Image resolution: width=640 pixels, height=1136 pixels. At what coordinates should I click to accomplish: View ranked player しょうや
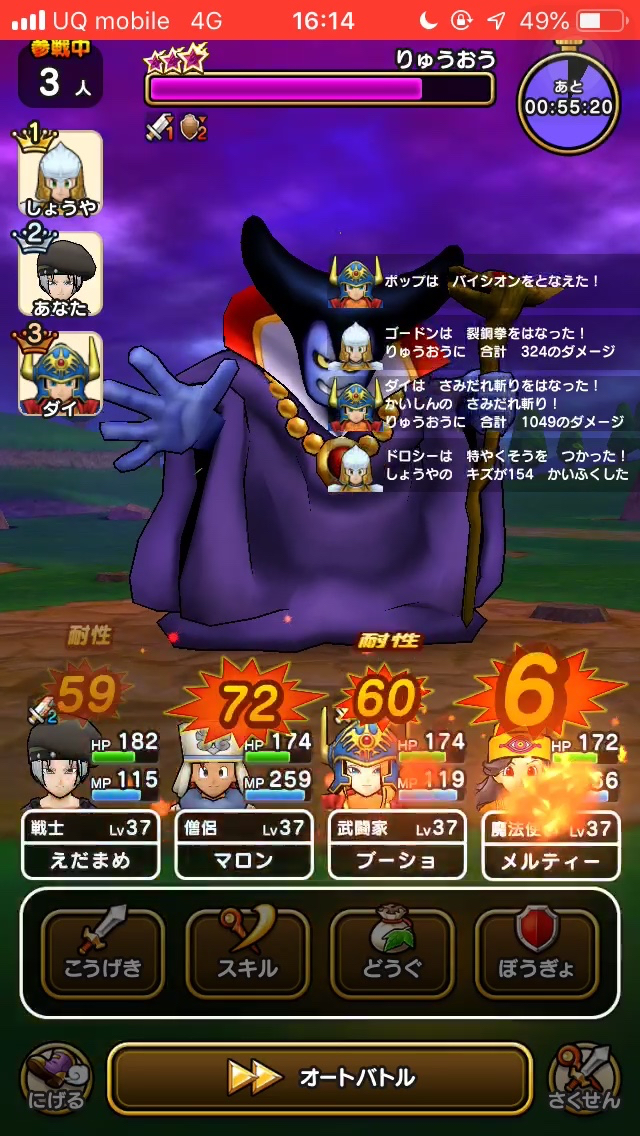coord(60,172)
